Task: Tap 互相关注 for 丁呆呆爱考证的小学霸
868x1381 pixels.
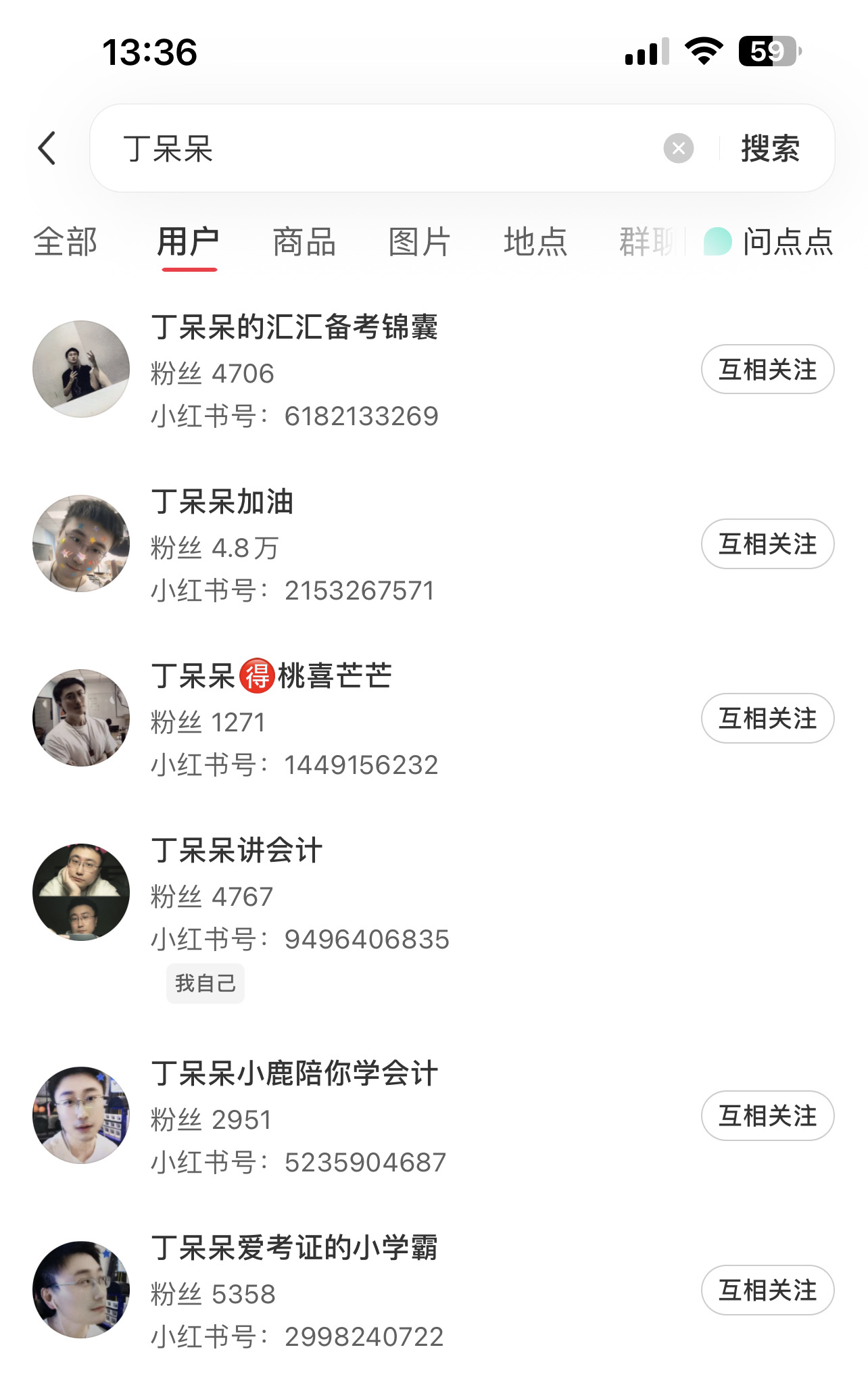Action: tap(767, 1290)
